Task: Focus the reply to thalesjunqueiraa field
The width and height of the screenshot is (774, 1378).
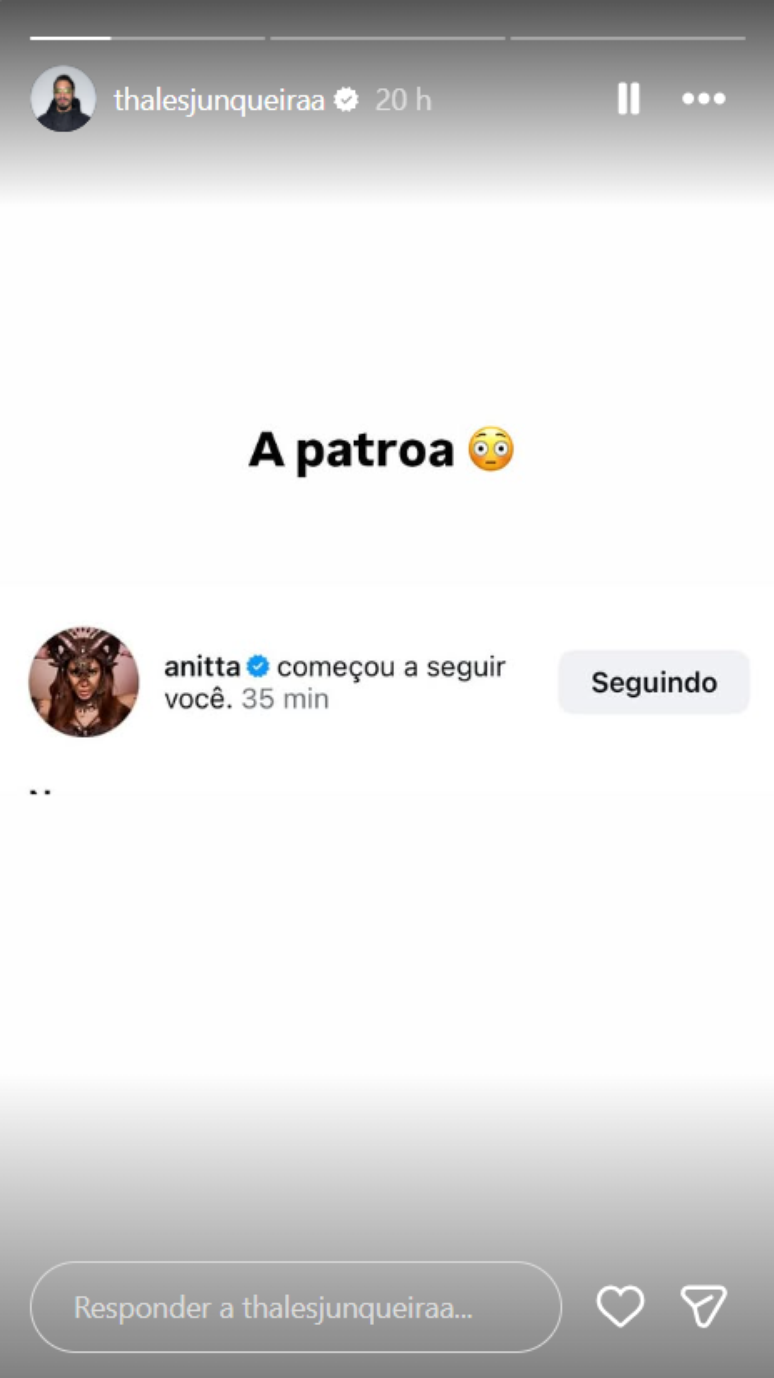Action: coord(295,1307)
